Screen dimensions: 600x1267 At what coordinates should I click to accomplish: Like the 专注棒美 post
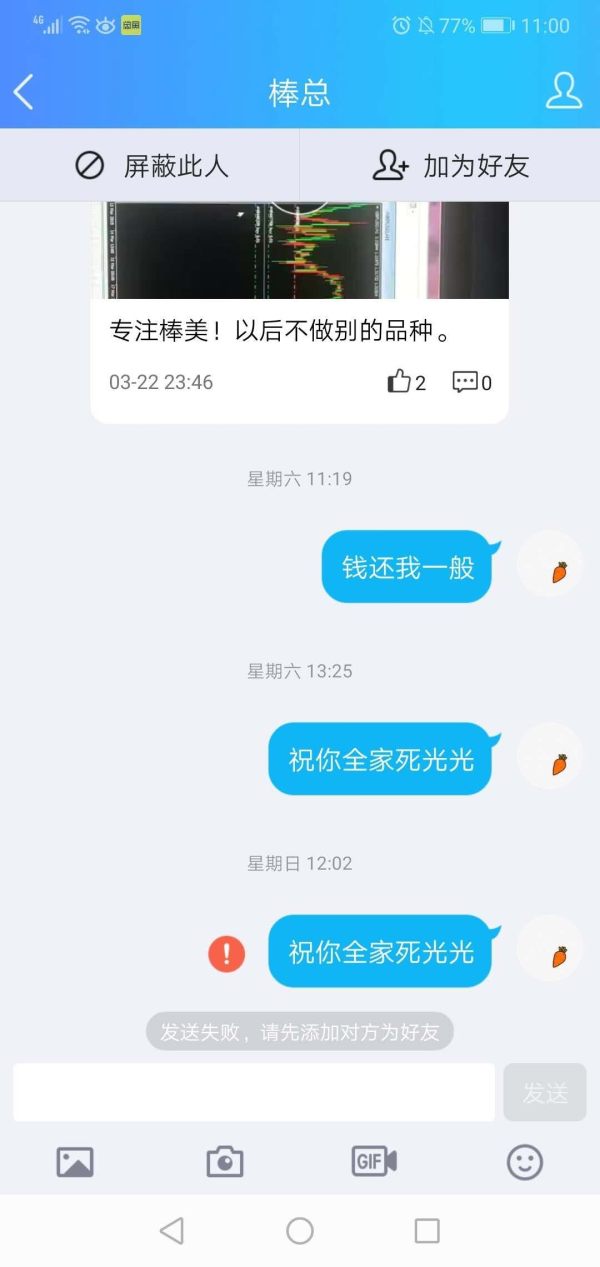click(x=406, y=382)
